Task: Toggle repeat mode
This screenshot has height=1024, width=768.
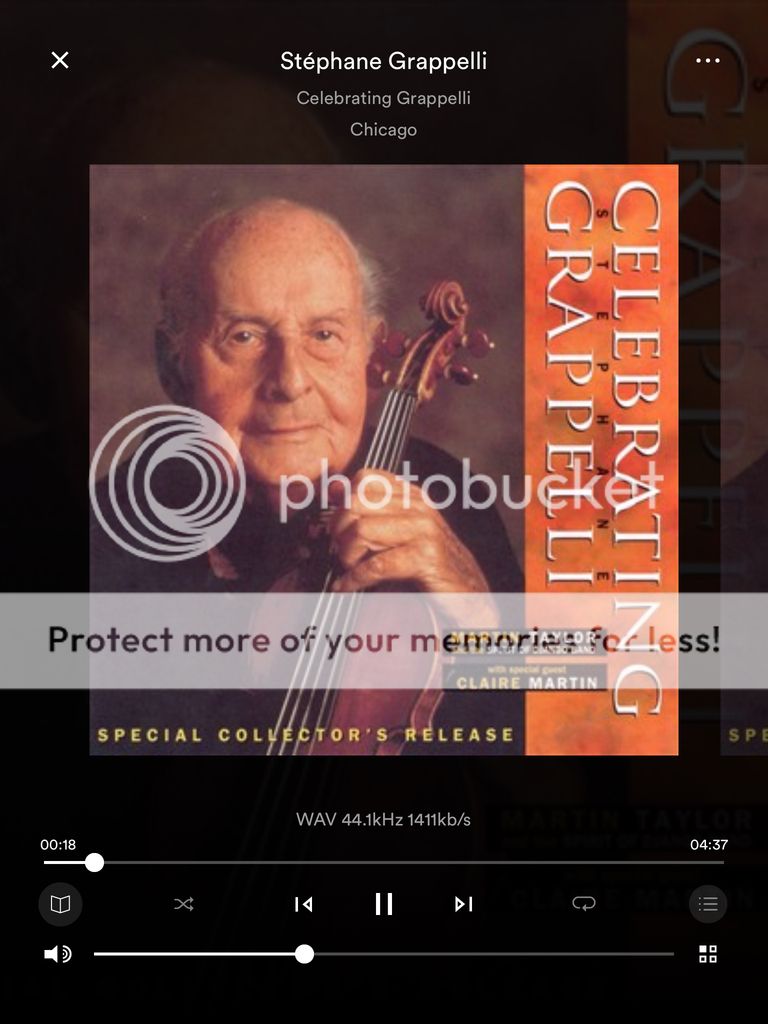Action: click(583, 904)
